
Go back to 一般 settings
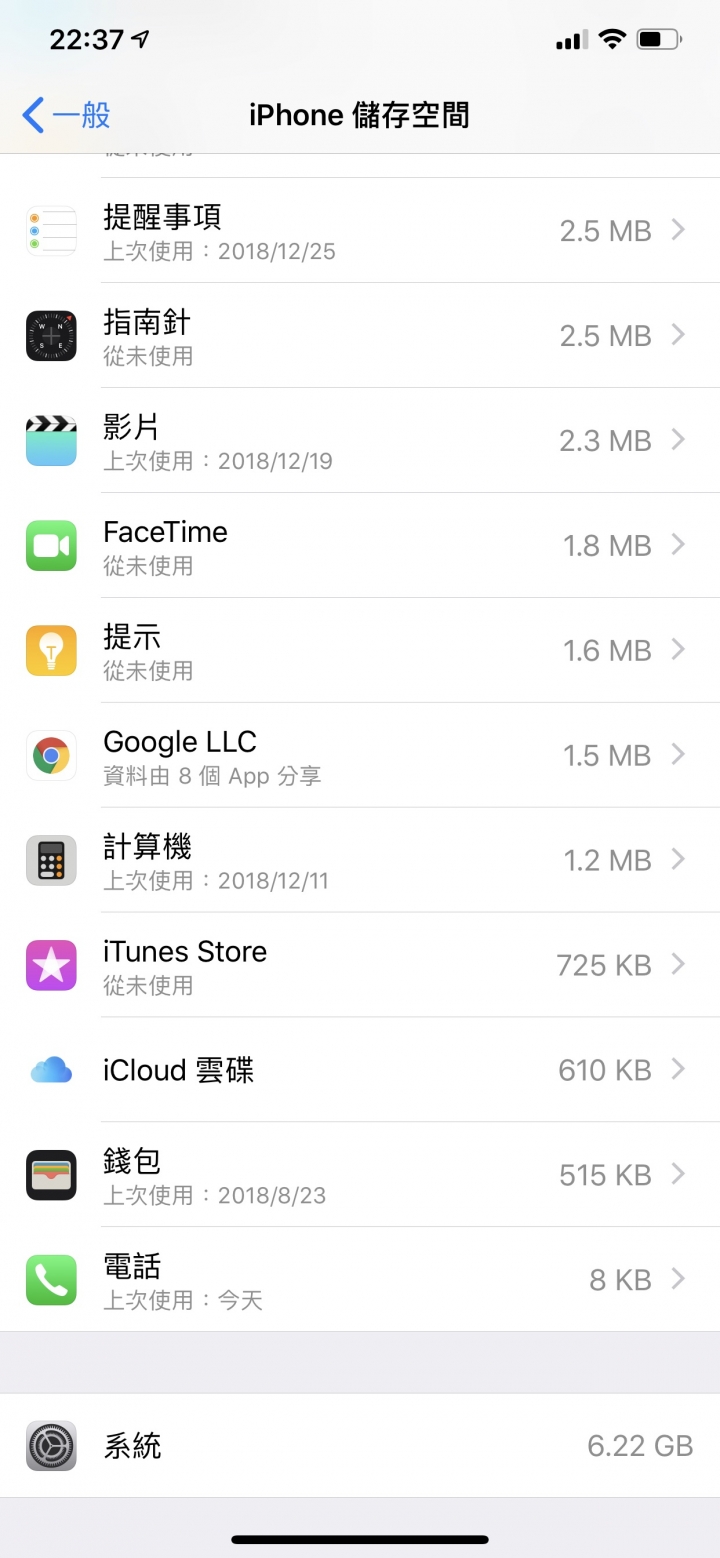point(66,115)
